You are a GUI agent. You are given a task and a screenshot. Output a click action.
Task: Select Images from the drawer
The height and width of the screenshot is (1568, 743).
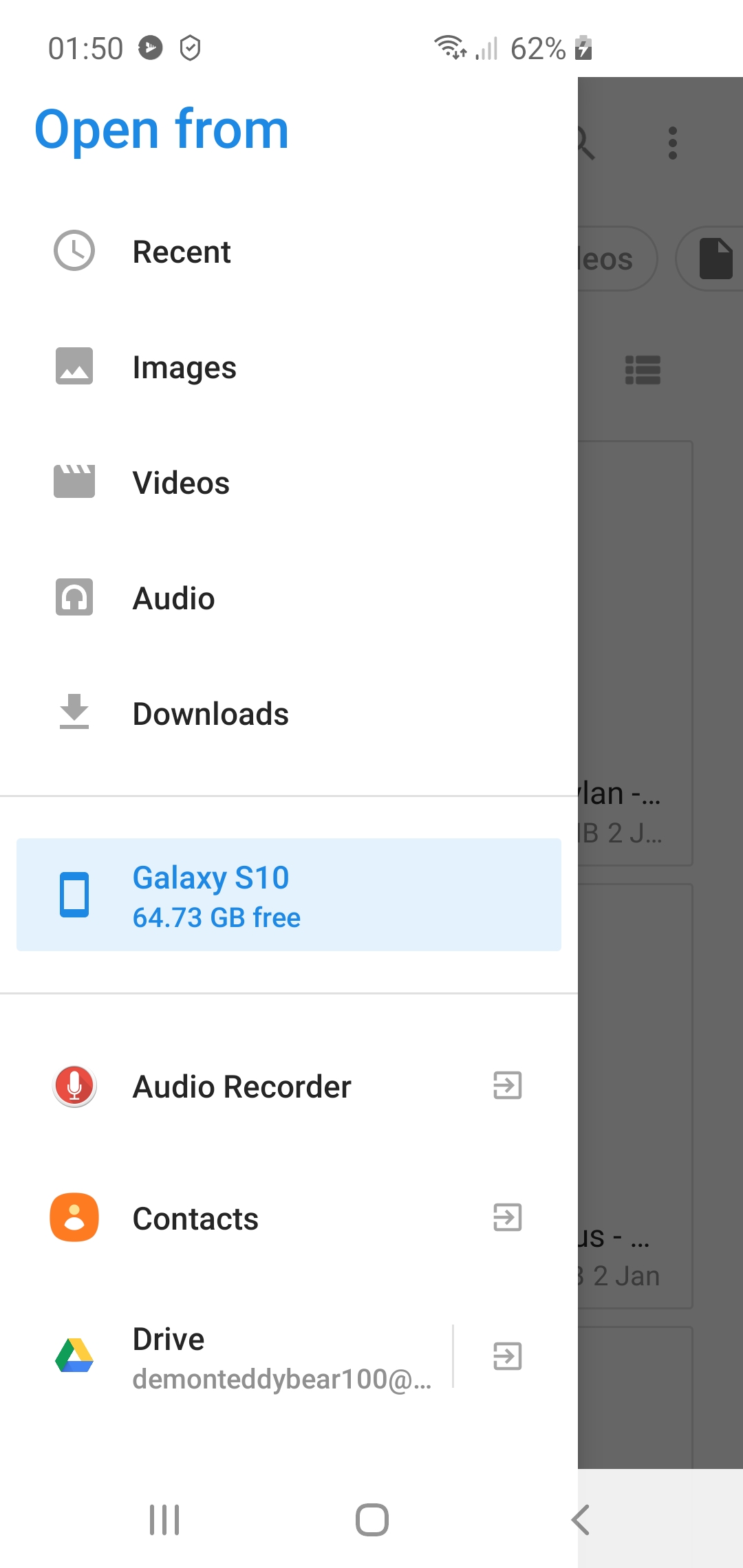coord(289,367)
